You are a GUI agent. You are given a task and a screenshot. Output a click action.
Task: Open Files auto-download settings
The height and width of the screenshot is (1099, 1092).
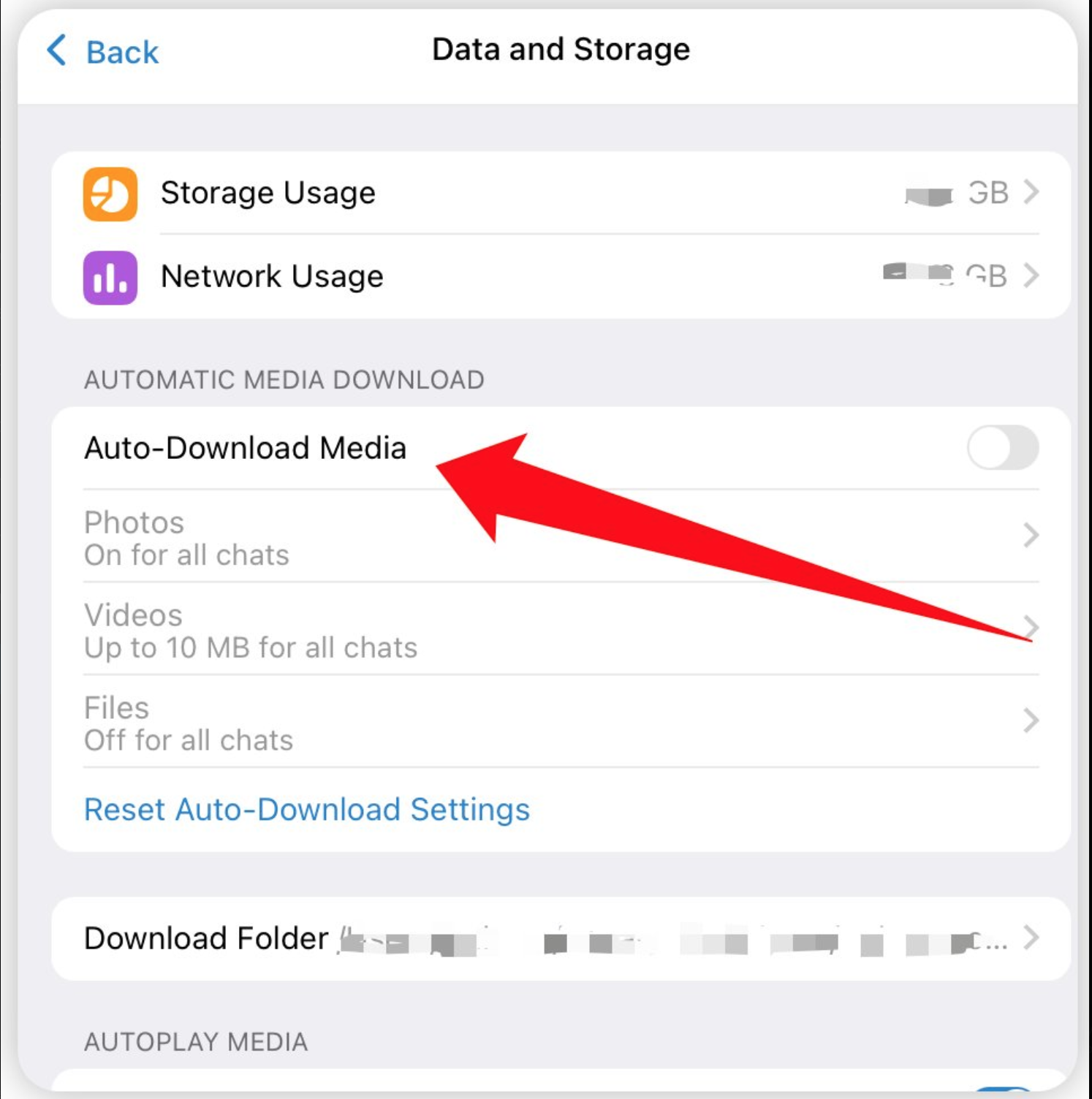tap(561, 722)
